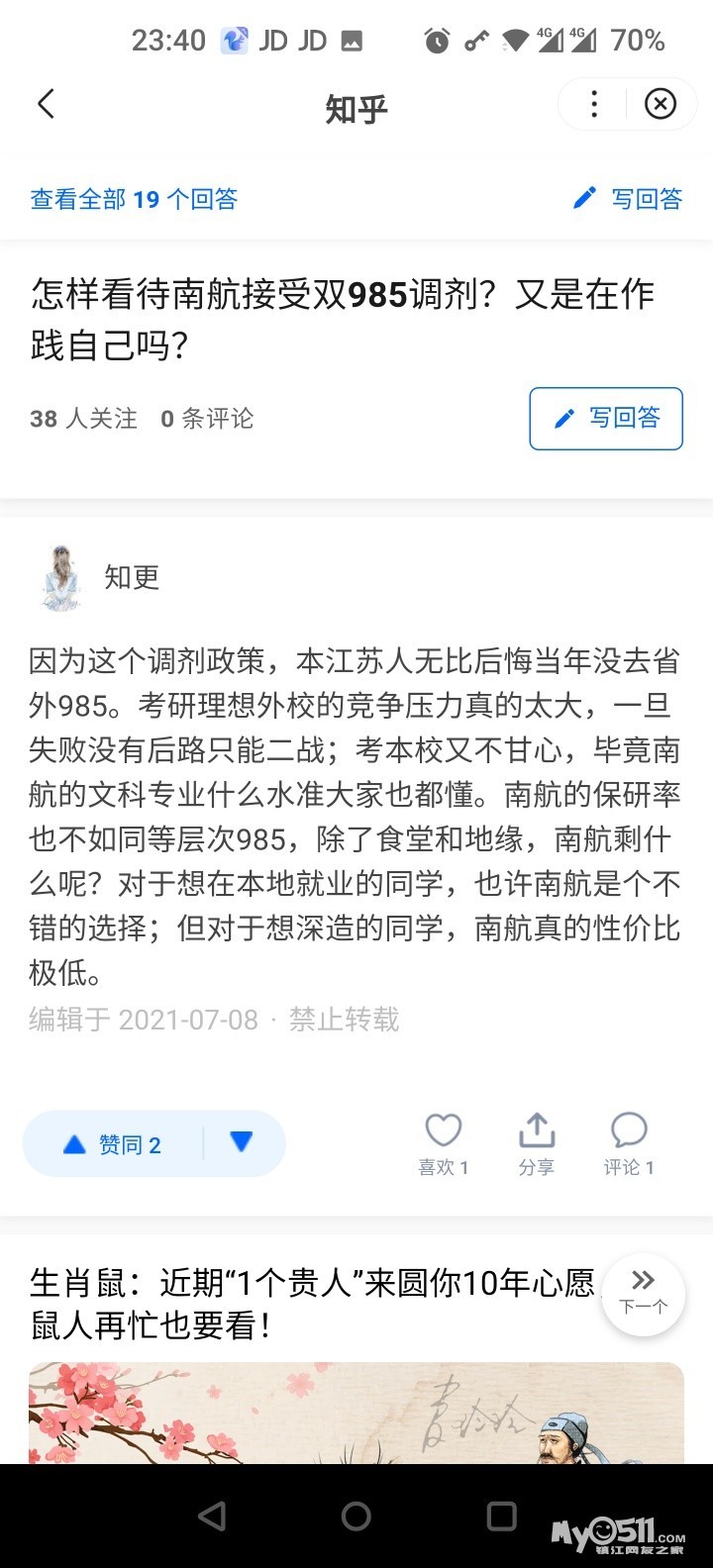This screenshot has width=713, height=1568.
Task: Like the answer with the heart icon
Action: [x=443, y=1142]
